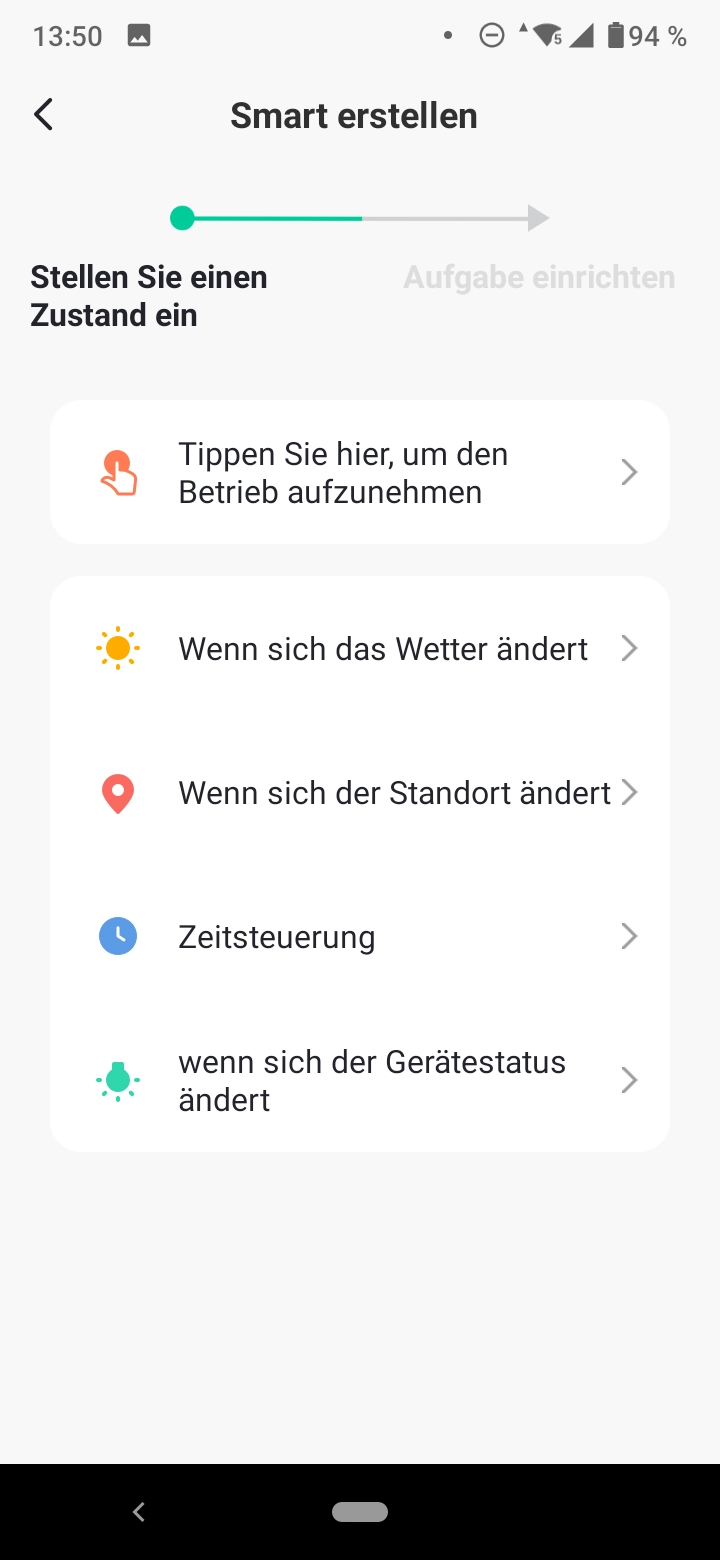This screenshot has height=1560, width=720.
Task: Select 'Wenn sich das Wetter ändert'
Action: click(x=360, y=648)
